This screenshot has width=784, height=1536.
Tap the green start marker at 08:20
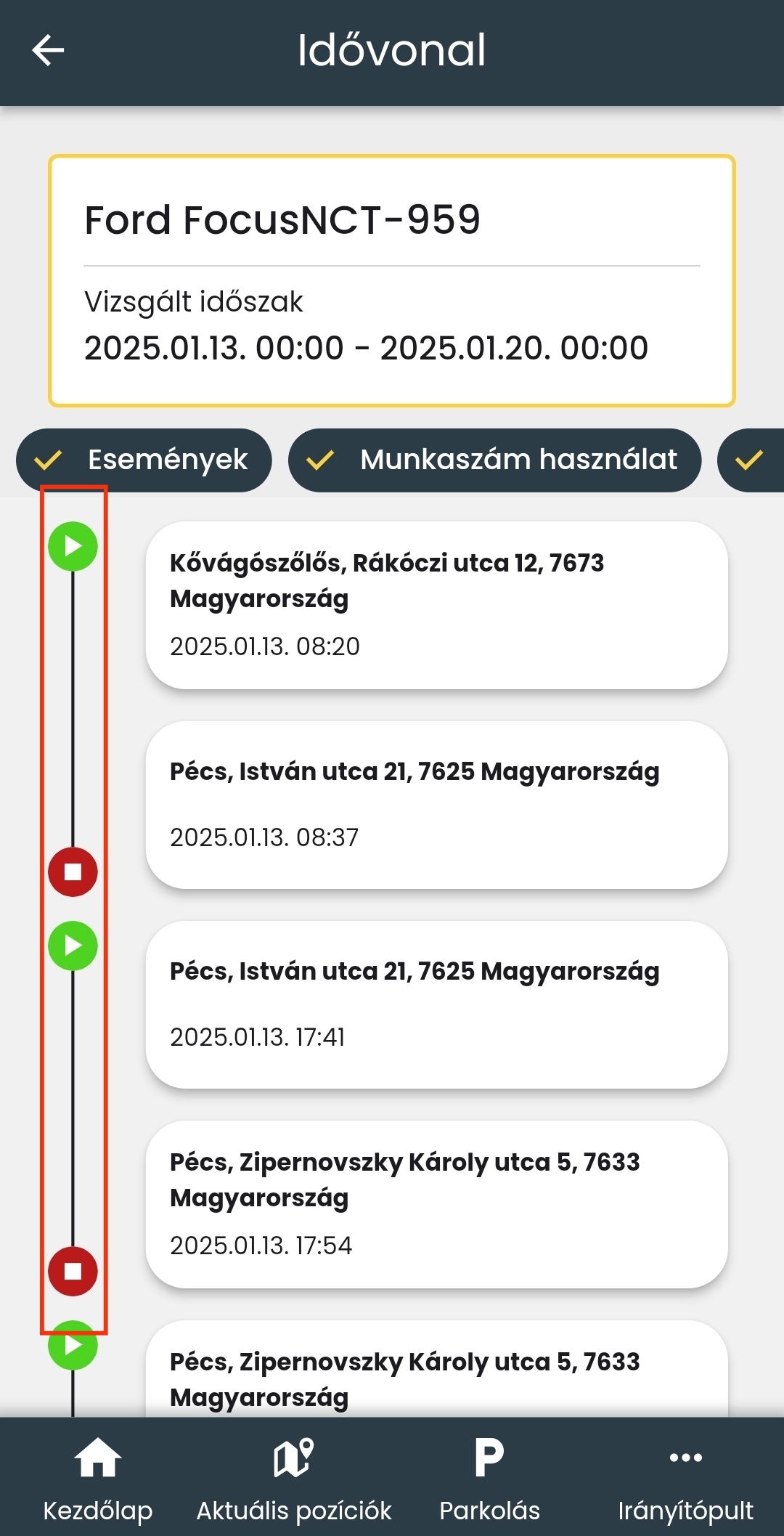point(73,546)
